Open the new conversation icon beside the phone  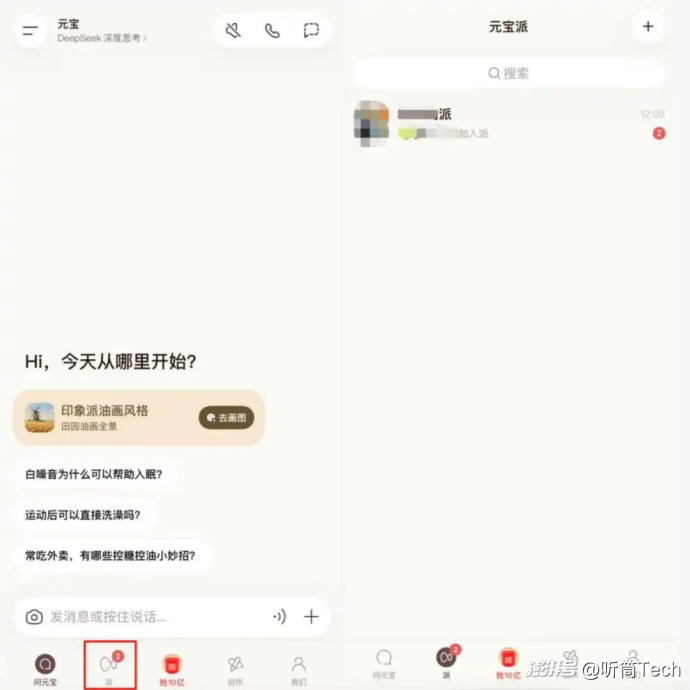pos(311,30)
